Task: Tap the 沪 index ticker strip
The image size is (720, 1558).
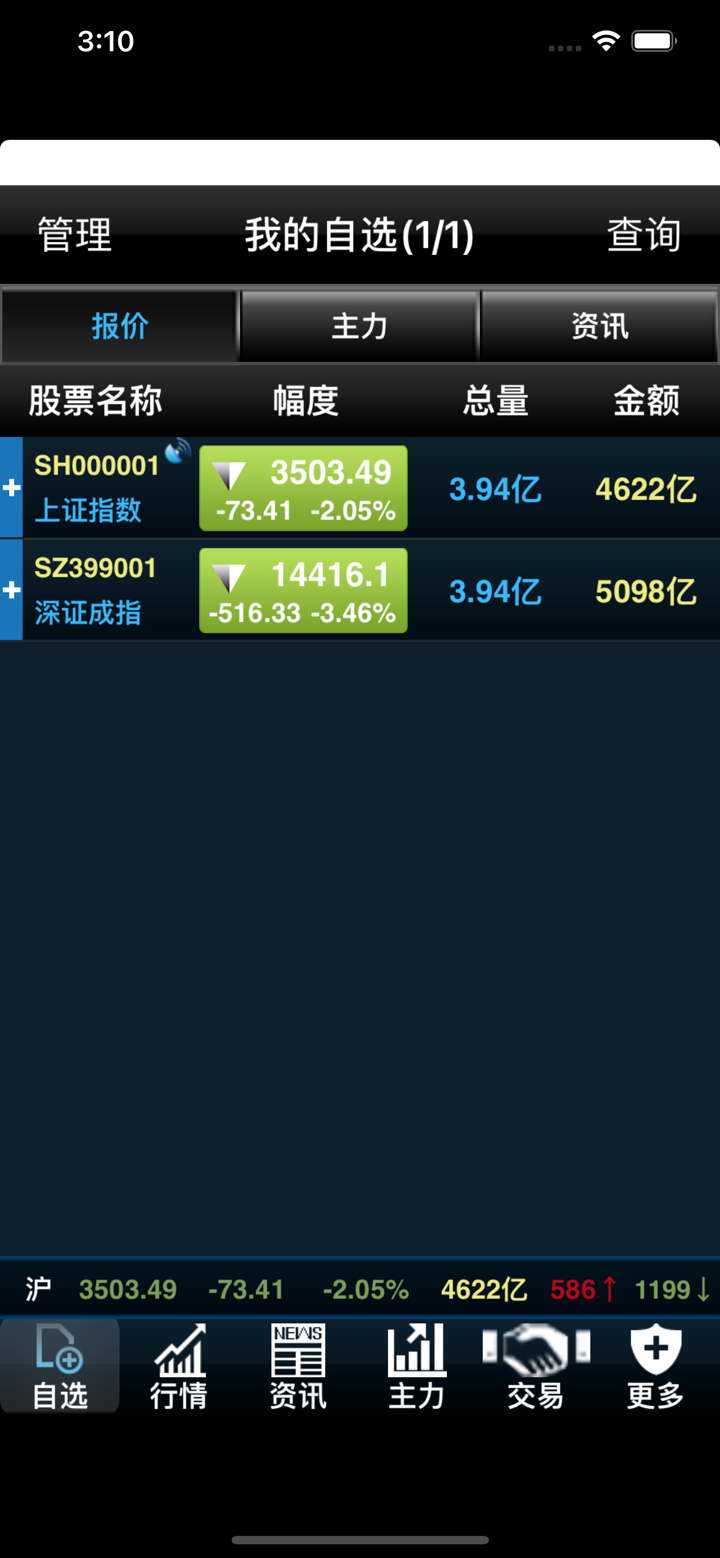Action: click(360, 1289)
